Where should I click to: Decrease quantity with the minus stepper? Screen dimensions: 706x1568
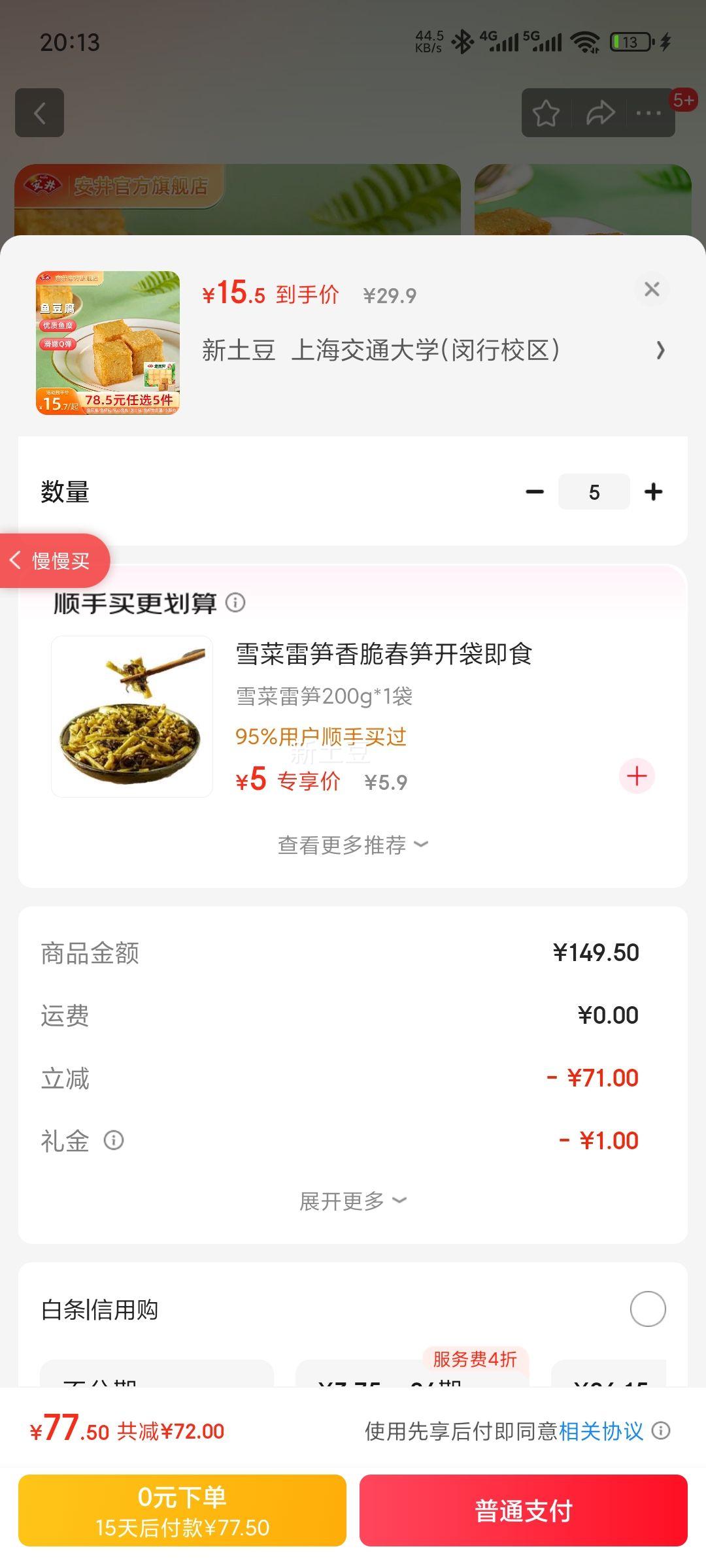coord(535,491)
